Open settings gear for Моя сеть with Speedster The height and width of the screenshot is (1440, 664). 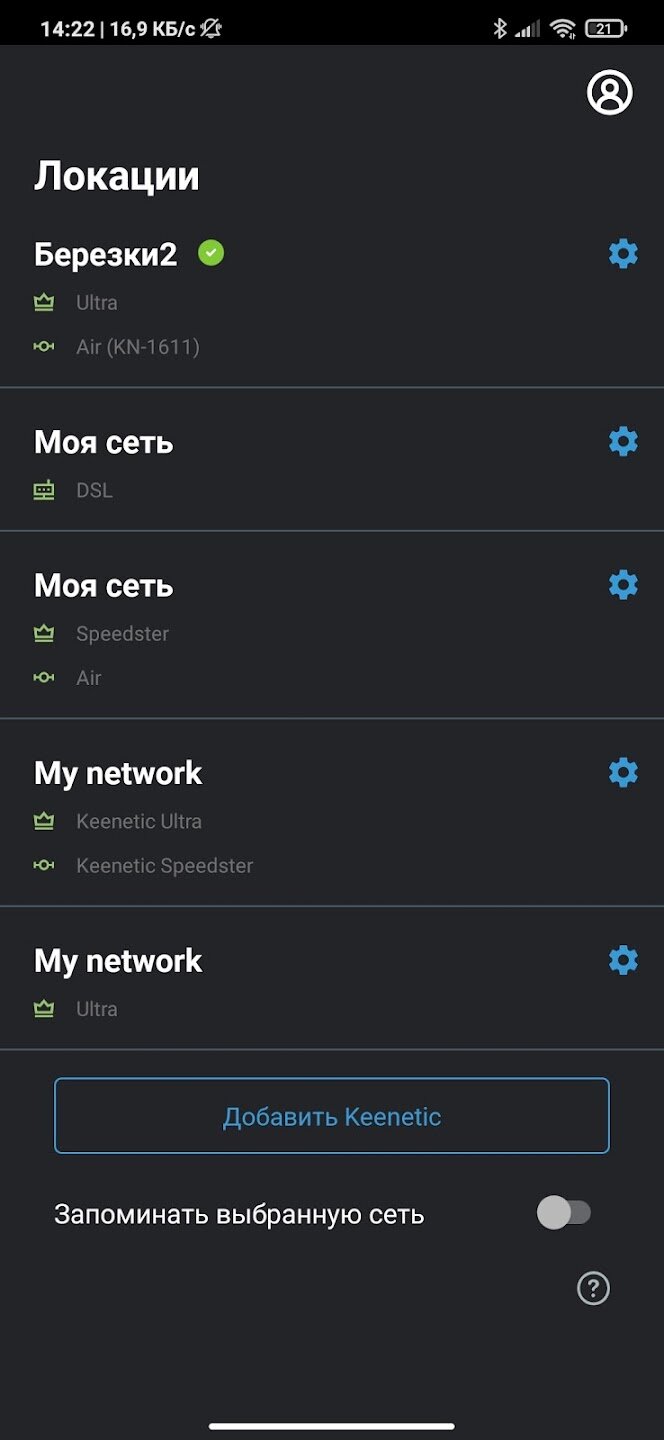(x=623, y=584)
